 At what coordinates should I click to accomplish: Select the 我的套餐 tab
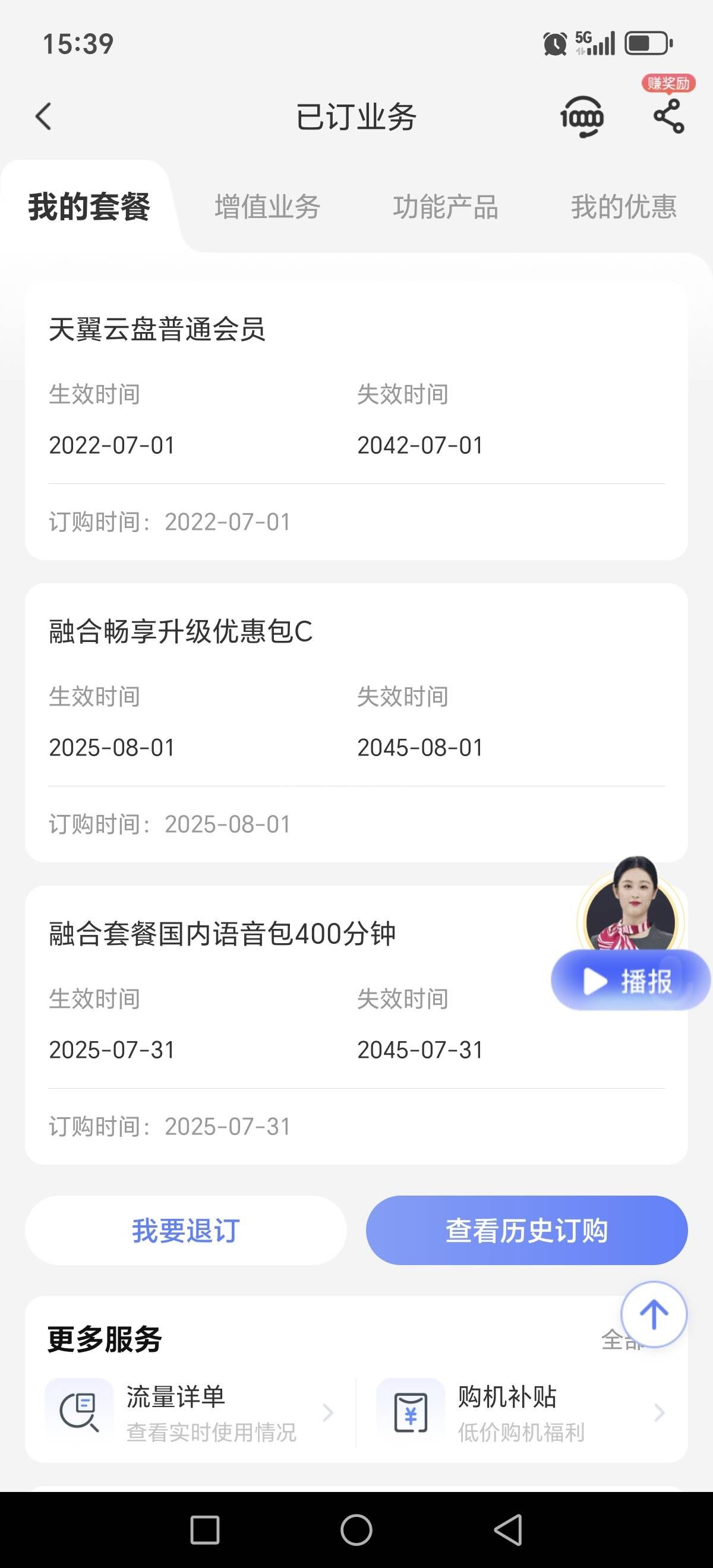89,206
